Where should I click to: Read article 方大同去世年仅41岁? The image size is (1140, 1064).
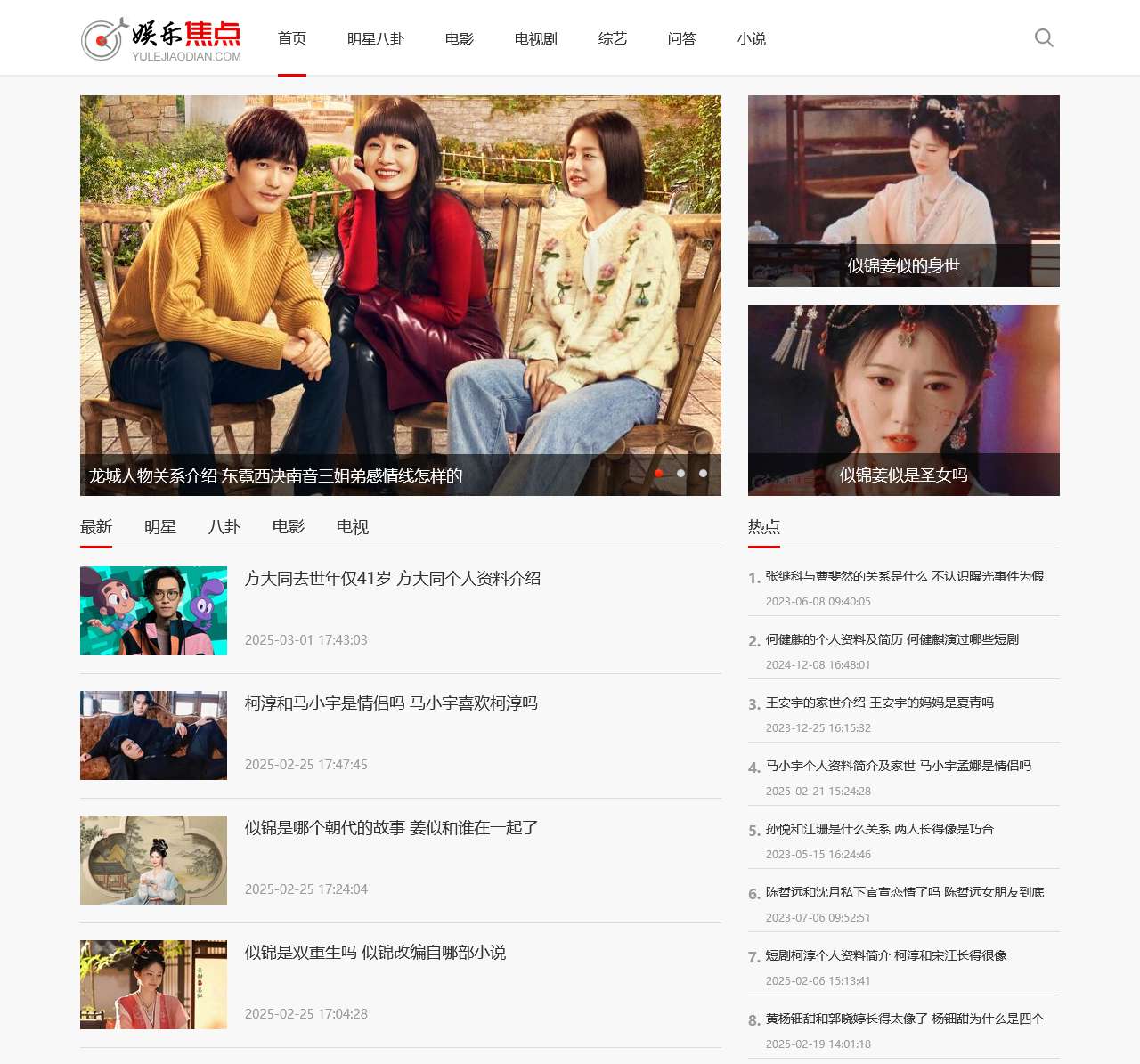pos(393,579)
